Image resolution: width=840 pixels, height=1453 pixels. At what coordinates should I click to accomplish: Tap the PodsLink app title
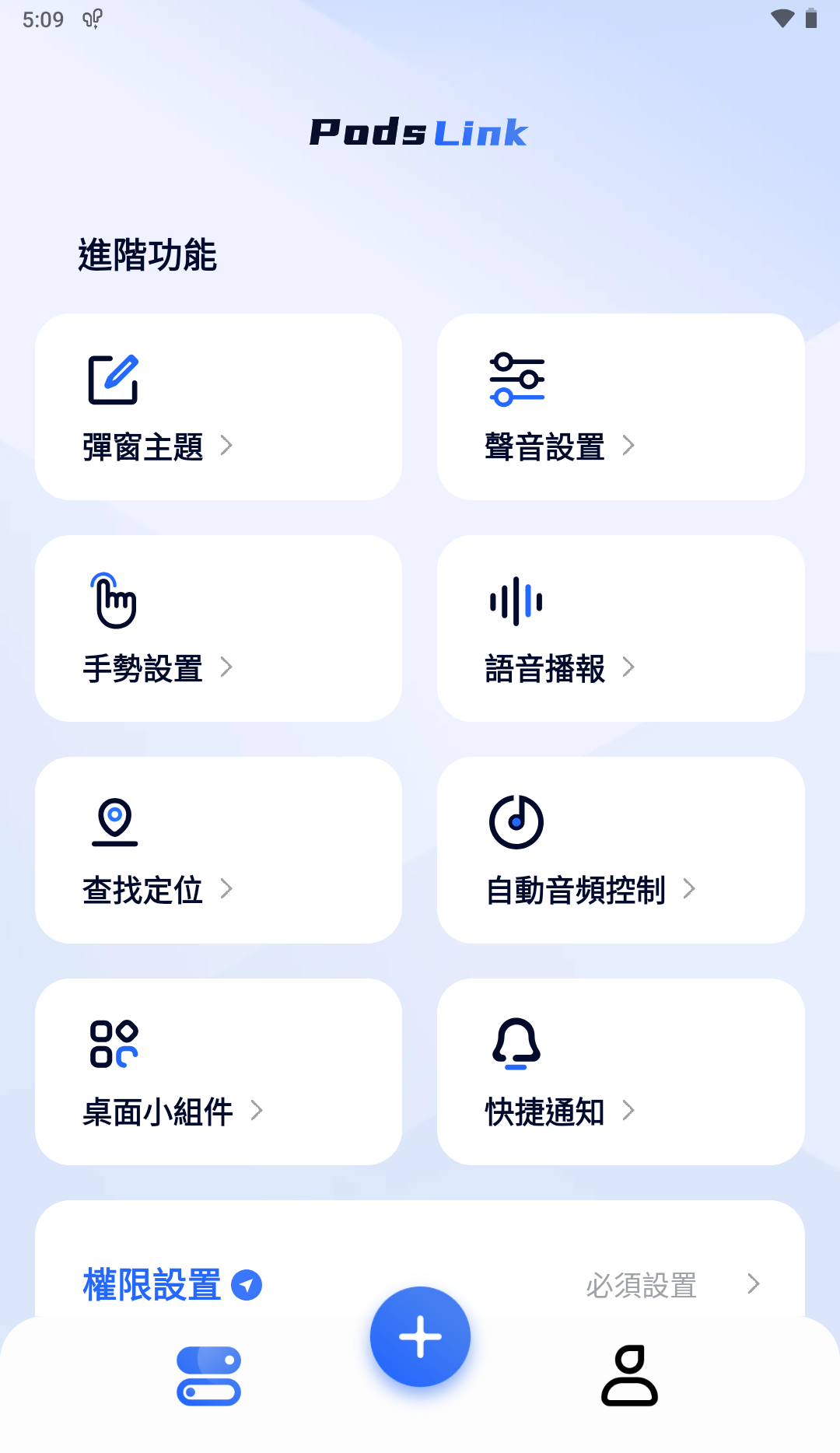[418, 131]
